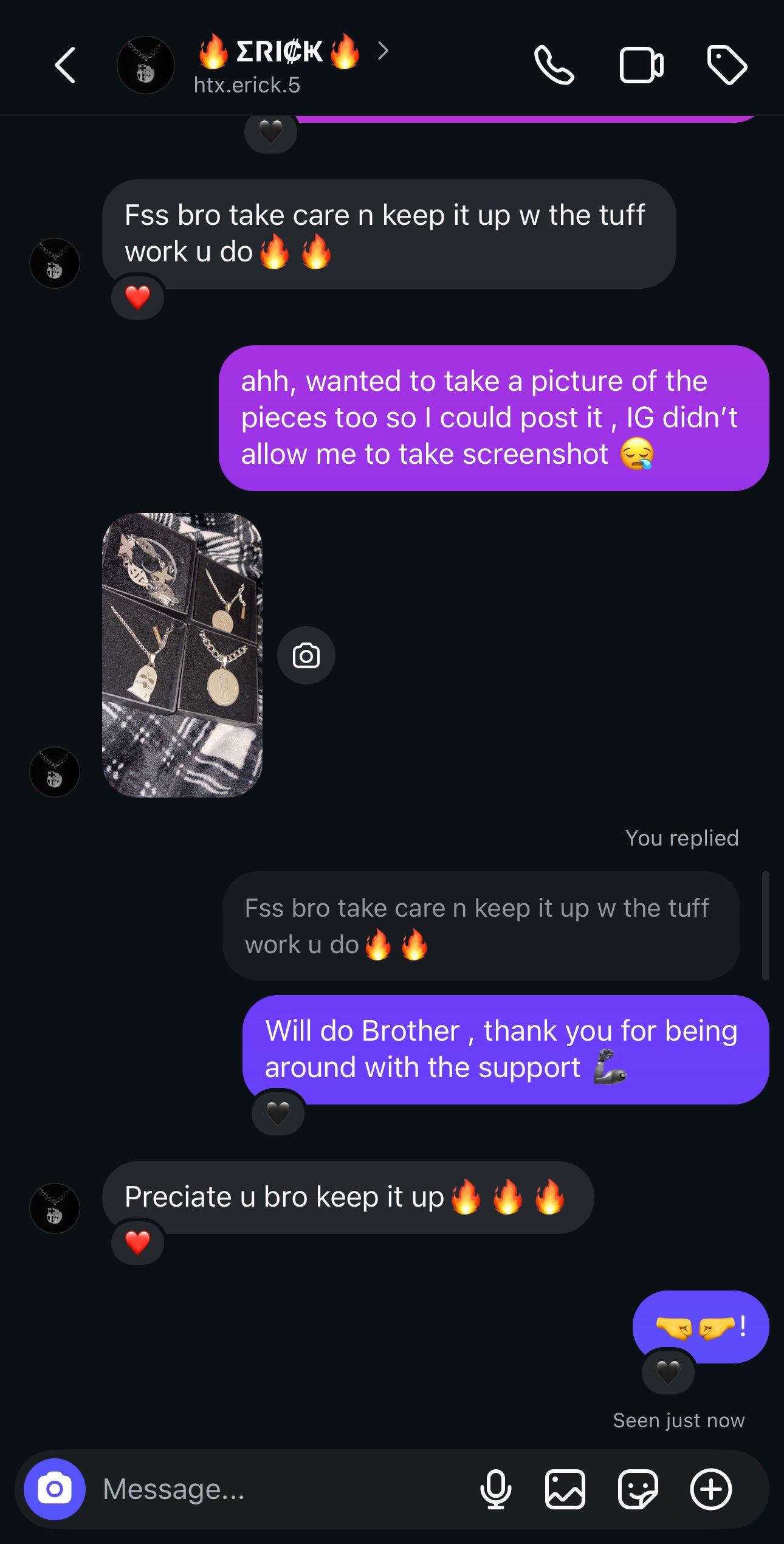Open more options with the plus icon
The width and height of the screenshot is (784, 1544).
(x=710, y=1489)
